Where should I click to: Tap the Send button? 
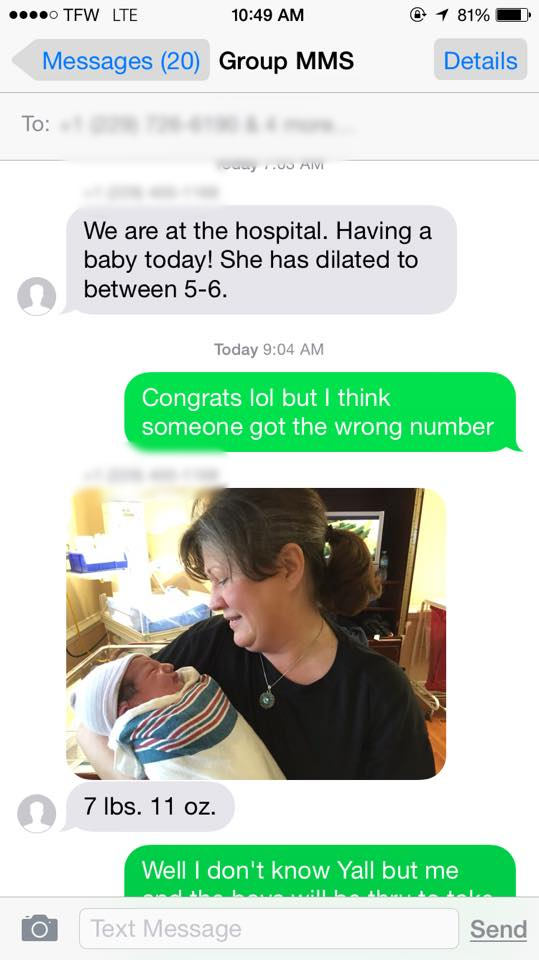pyautogui.click(x=498, y=929)
